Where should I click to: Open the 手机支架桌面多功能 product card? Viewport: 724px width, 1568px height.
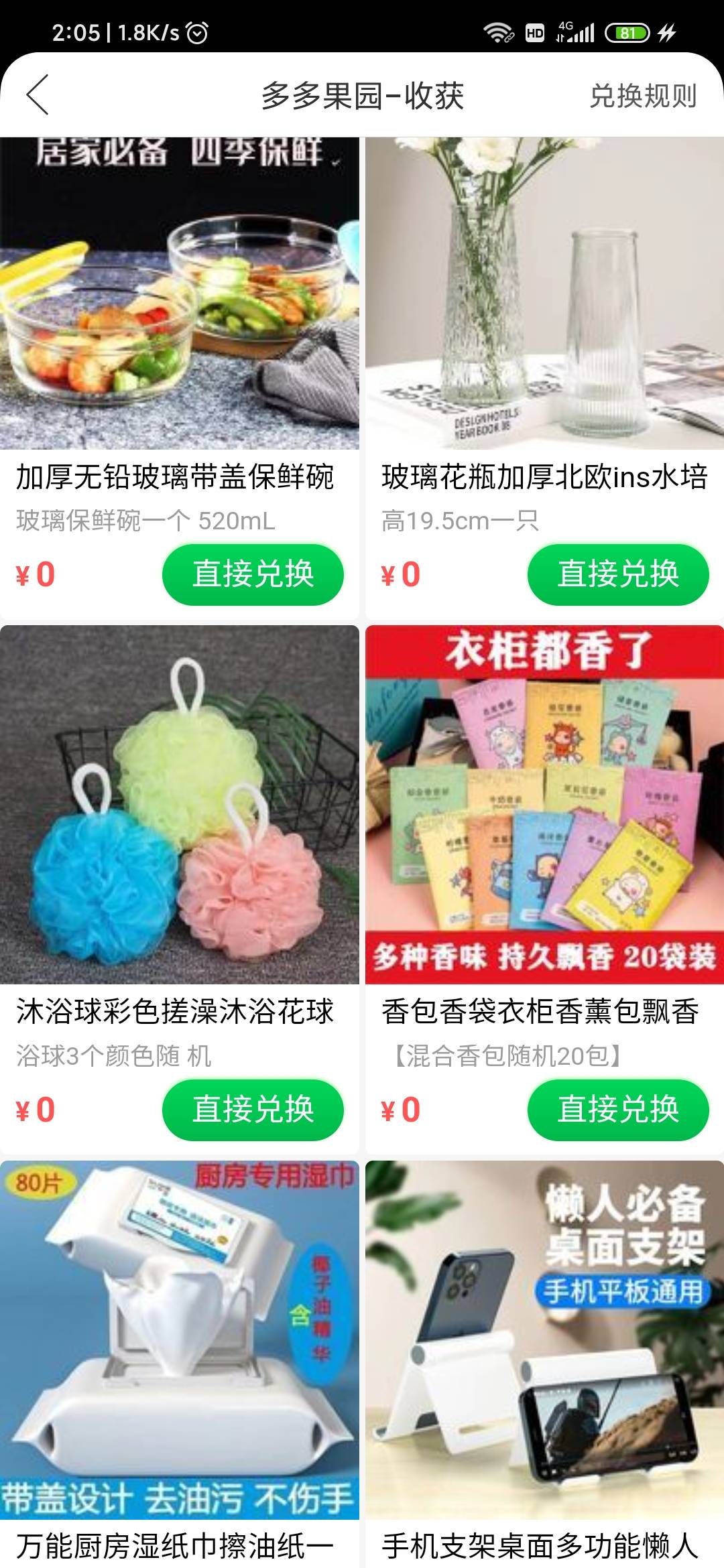[544, 1340]
